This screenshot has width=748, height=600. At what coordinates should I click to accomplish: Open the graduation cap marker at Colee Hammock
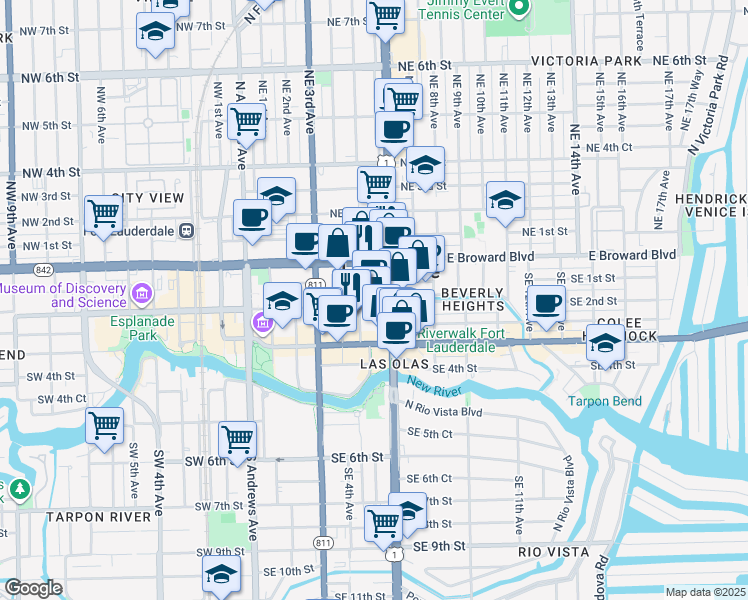[x=603, y=343]
